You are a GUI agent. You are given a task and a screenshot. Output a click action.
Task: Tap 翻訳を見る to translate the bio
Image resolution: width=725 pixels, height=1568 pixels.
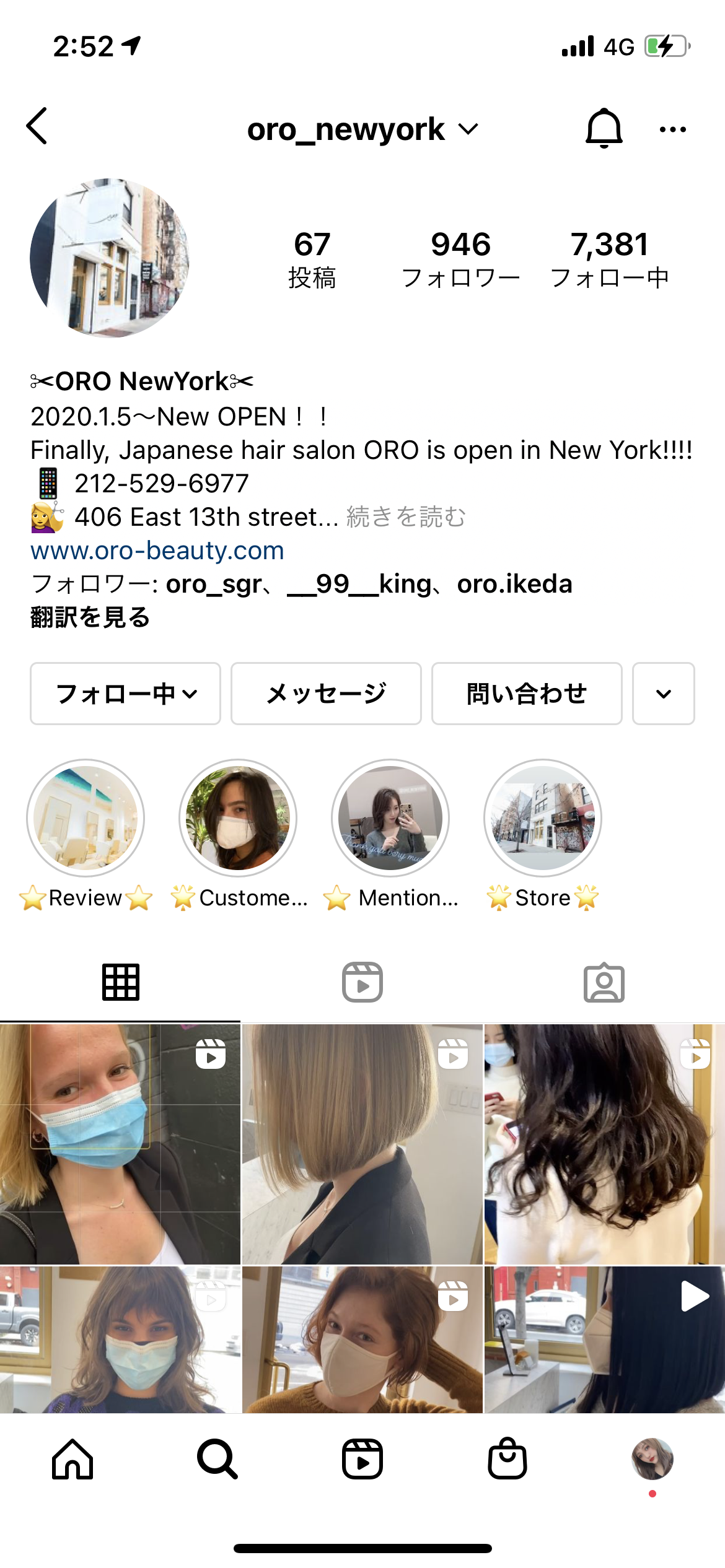pyautogui.click(x=90, y=617)
